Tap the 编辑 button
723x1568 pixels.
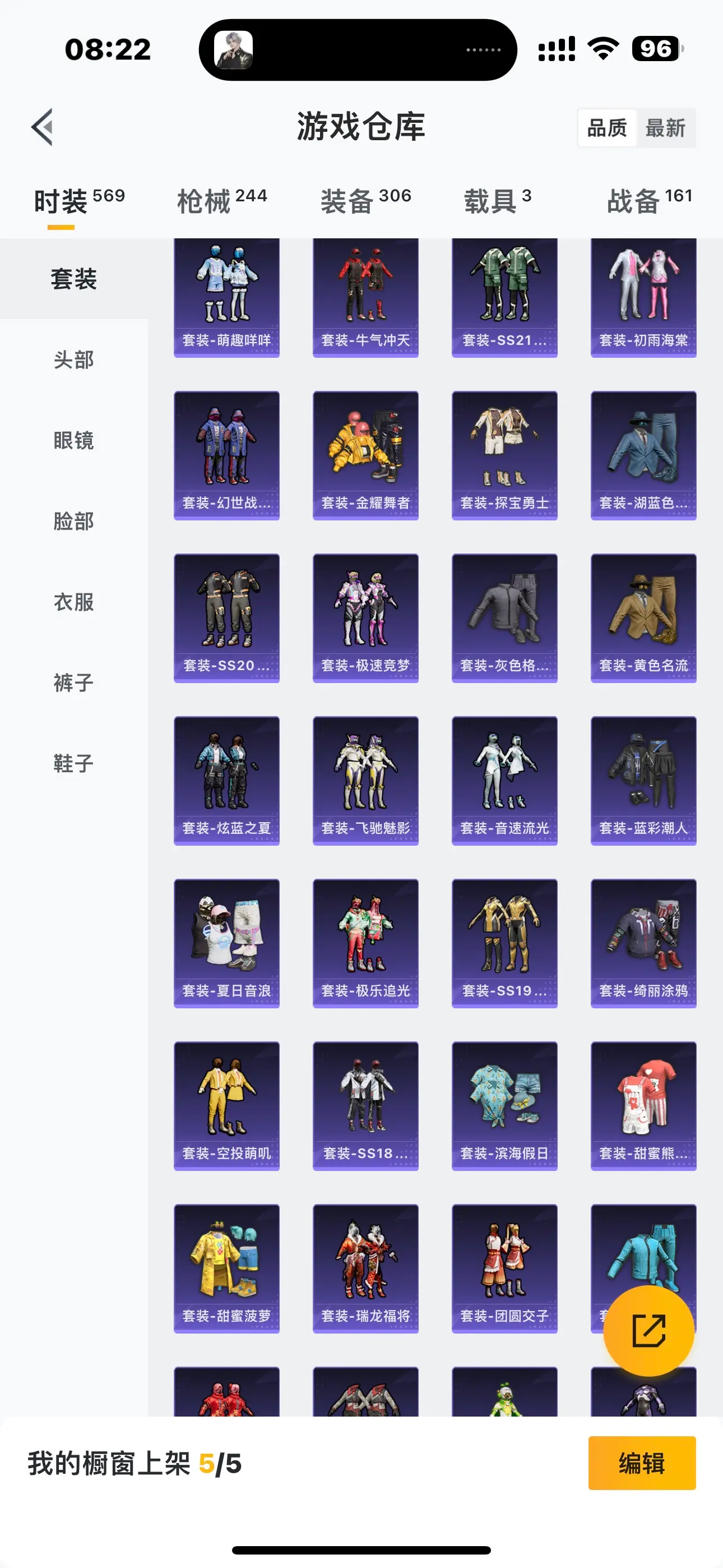click(641, 1463)
